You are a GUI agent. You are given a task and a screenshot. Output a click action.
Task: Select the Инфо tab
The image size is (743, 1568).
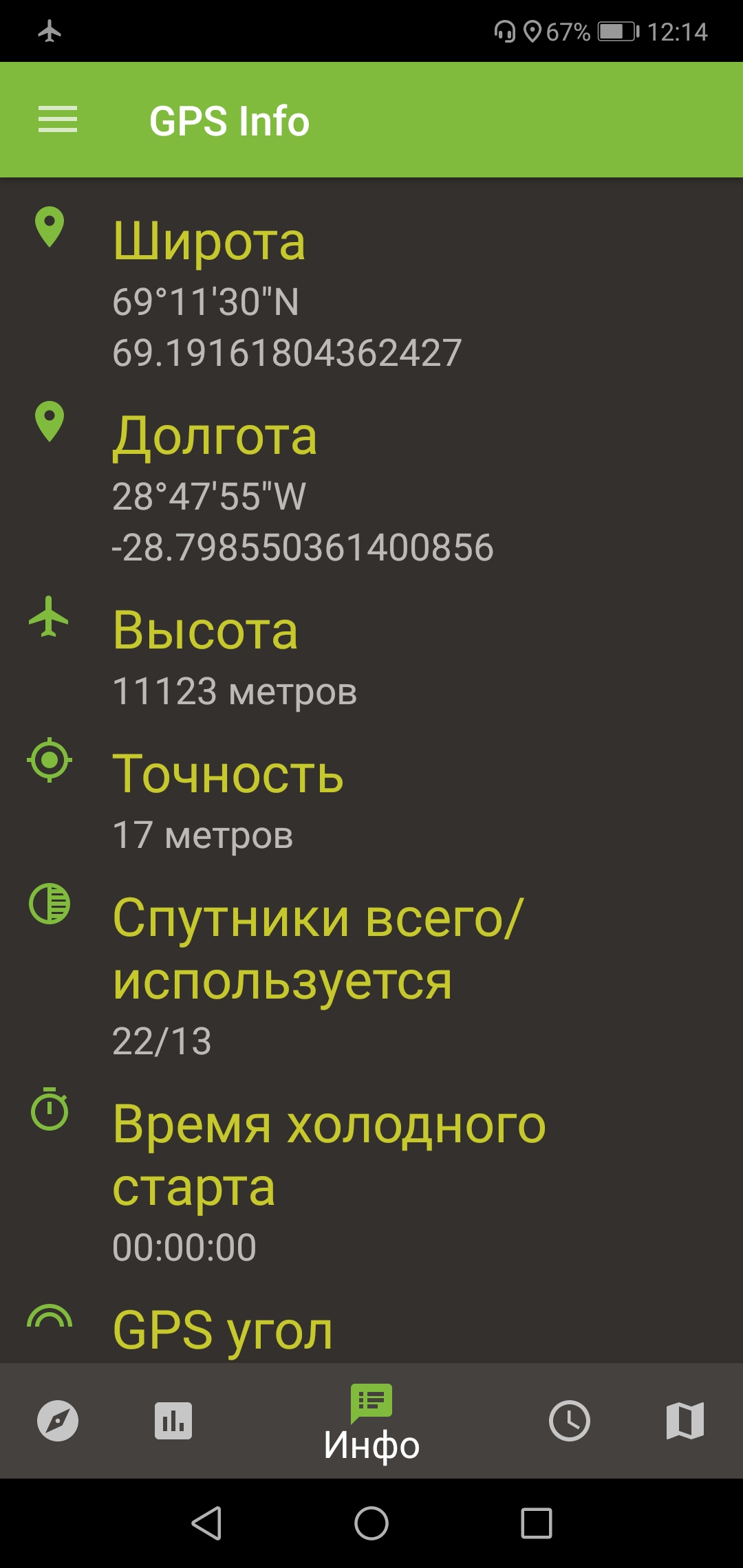click(x=371, y=1422)
